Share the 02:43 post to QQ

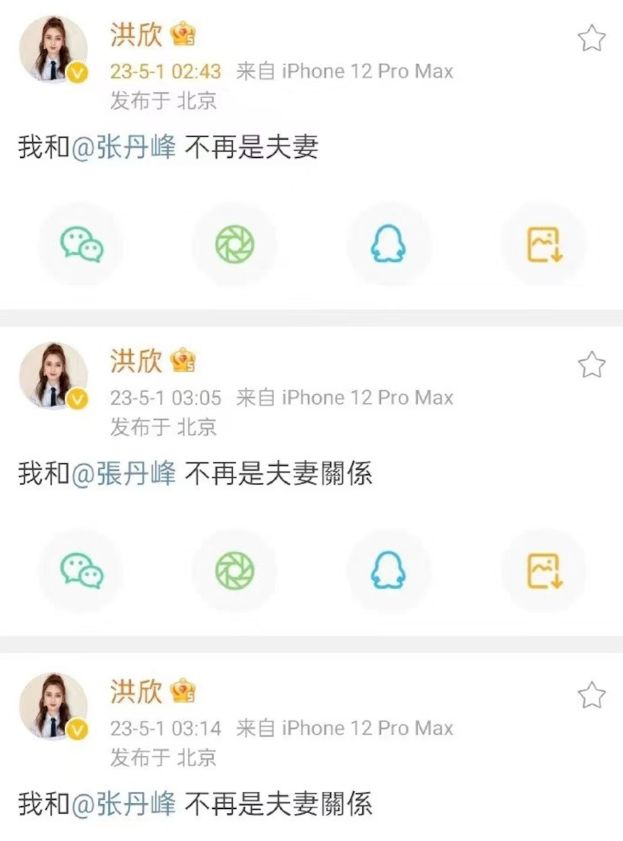[x=389, y=245]
